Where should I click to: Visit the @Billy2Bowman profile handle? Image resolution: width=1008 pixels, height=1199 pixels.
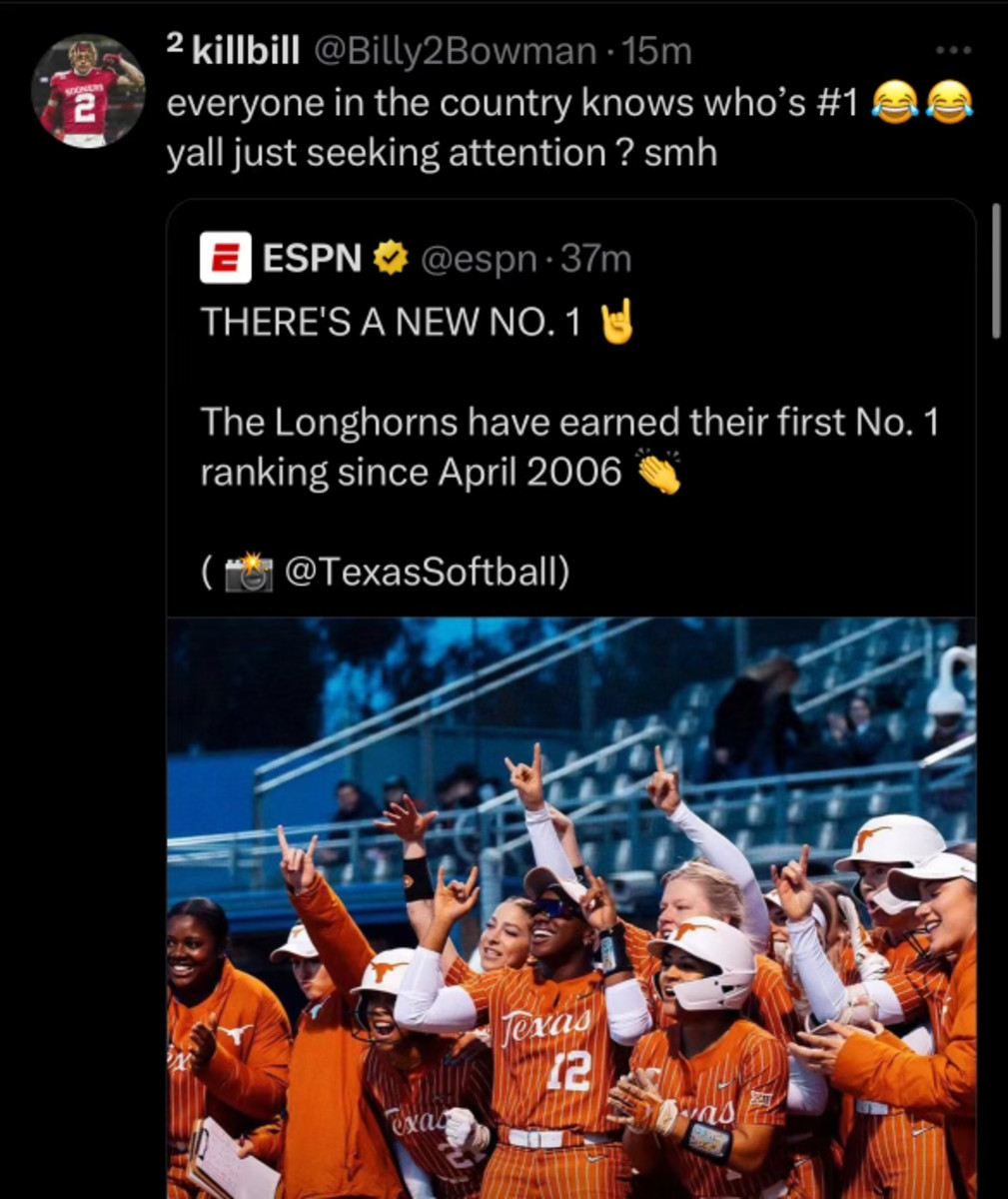click(456, 52)
